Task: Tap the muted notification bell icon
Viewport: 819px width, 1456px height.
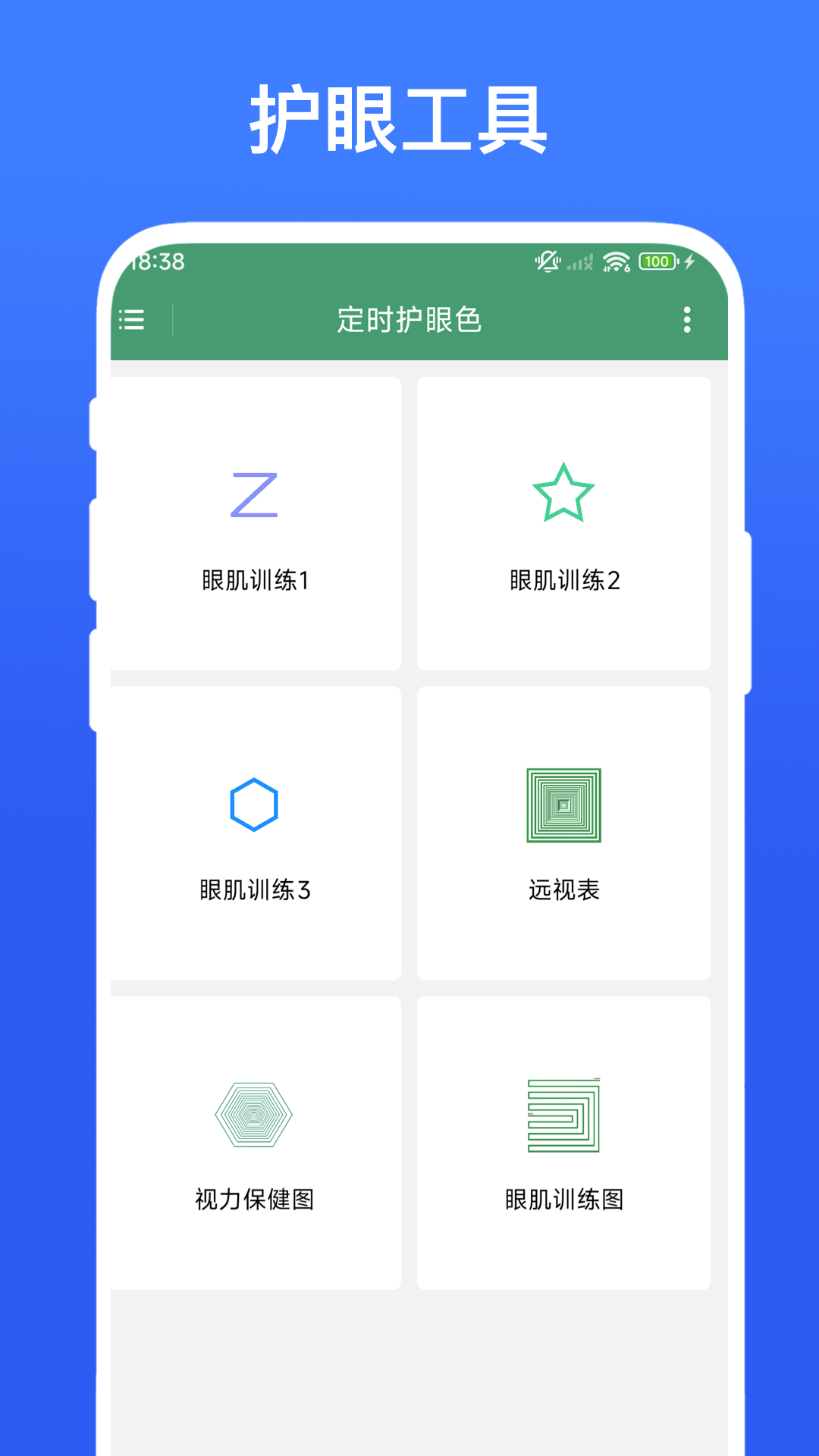Action: point(548,262)
